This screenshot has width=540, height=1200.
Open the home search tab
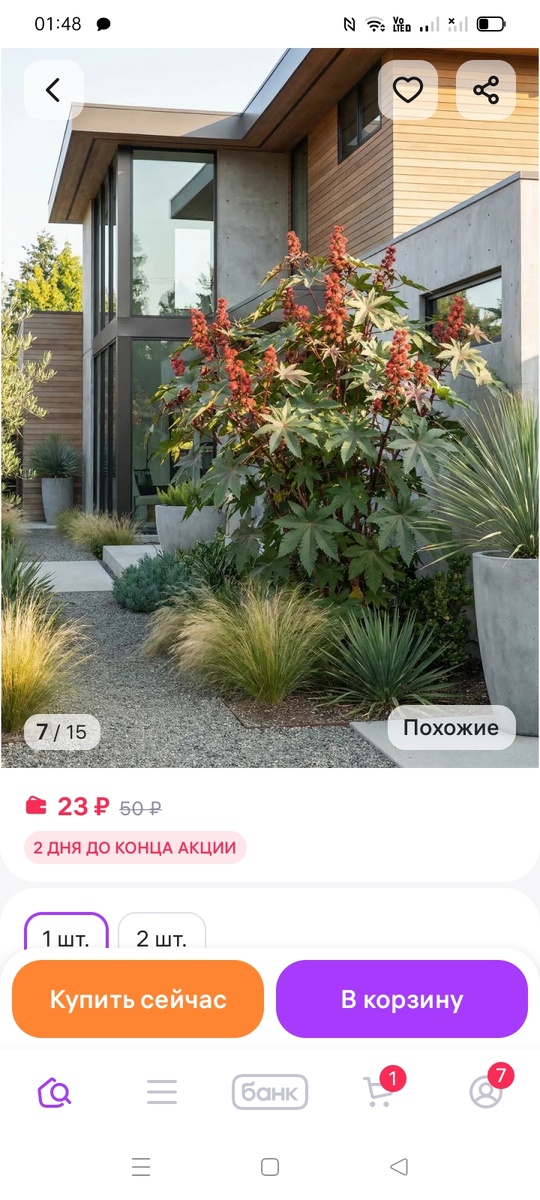54,1092
